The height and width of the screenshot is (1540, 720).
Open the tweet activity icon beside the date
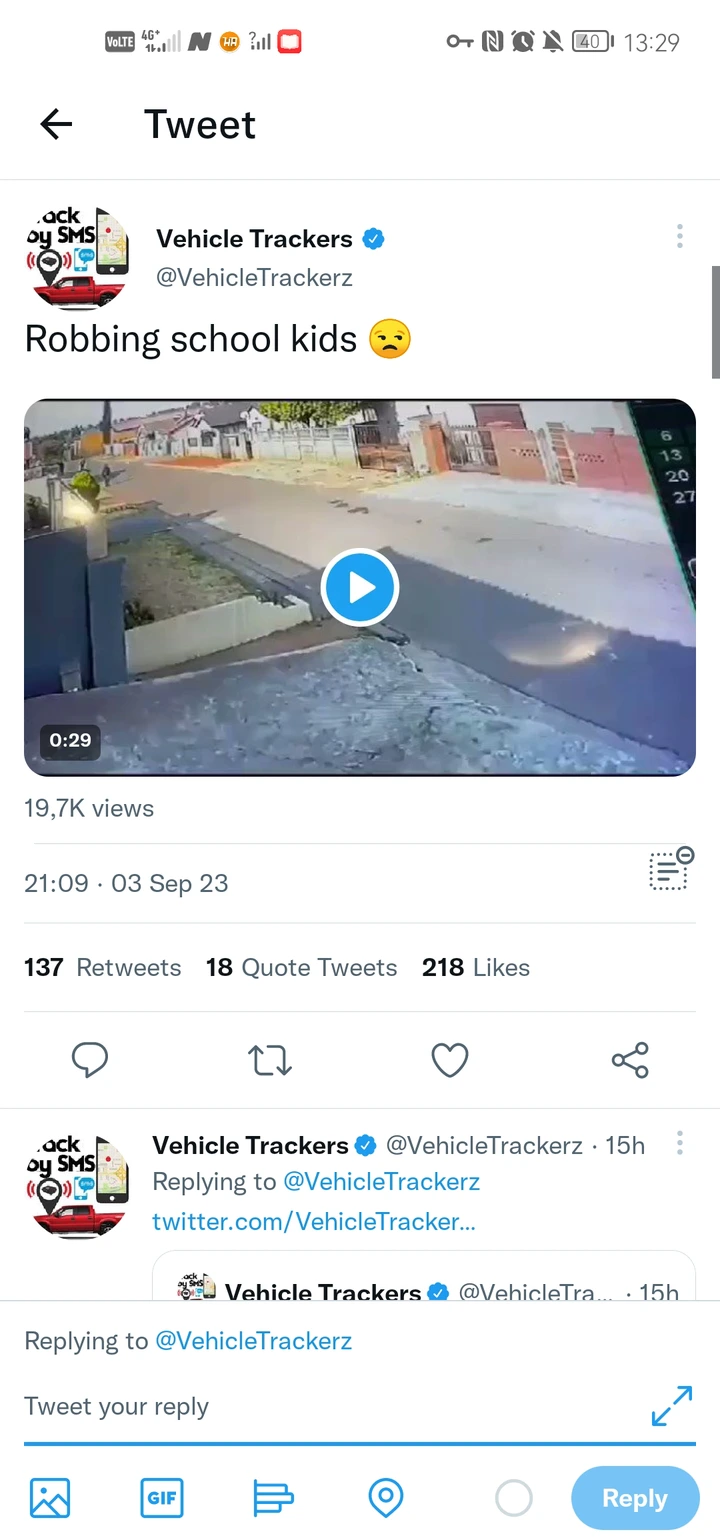coord(670,869)
